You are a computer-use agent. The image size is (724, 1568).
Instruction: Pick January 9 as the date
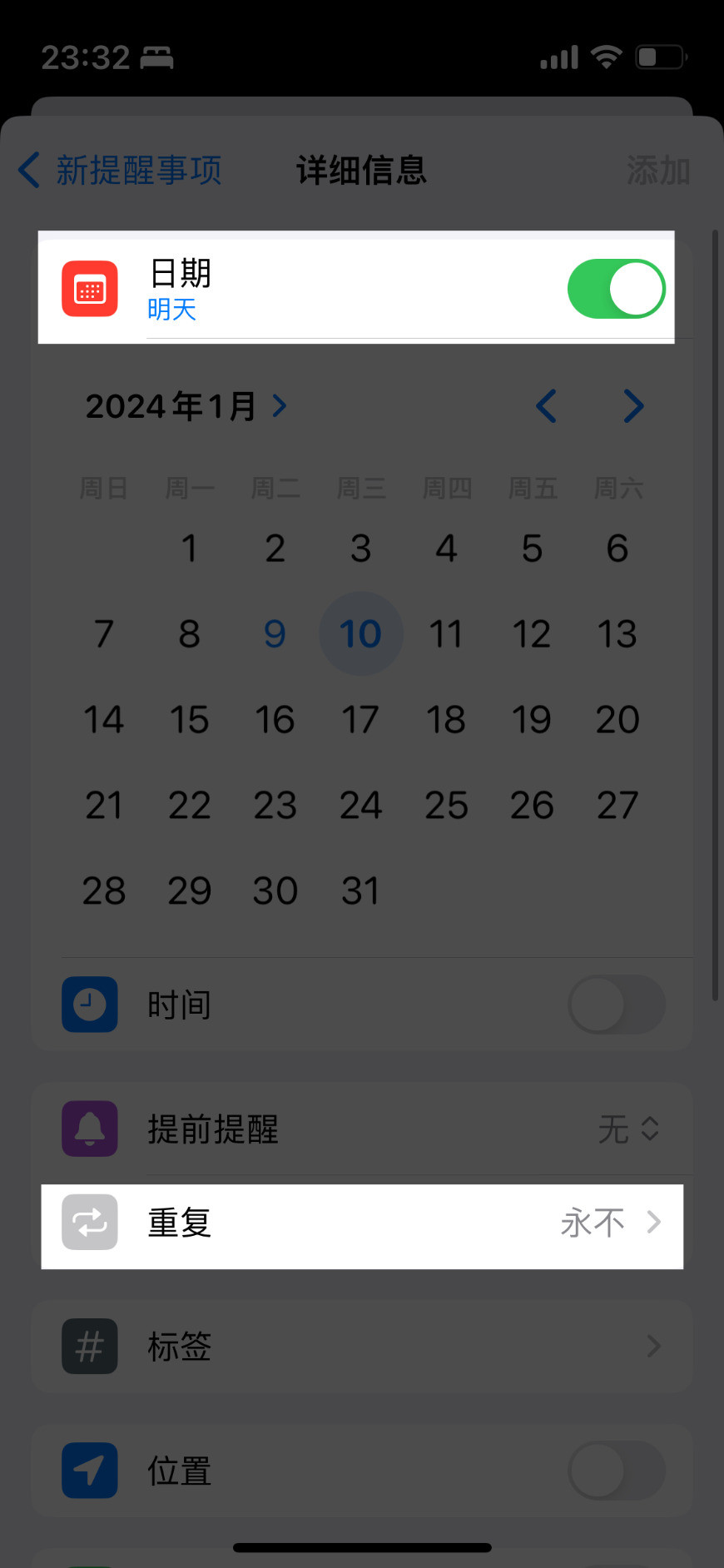(x=275, y=633)
